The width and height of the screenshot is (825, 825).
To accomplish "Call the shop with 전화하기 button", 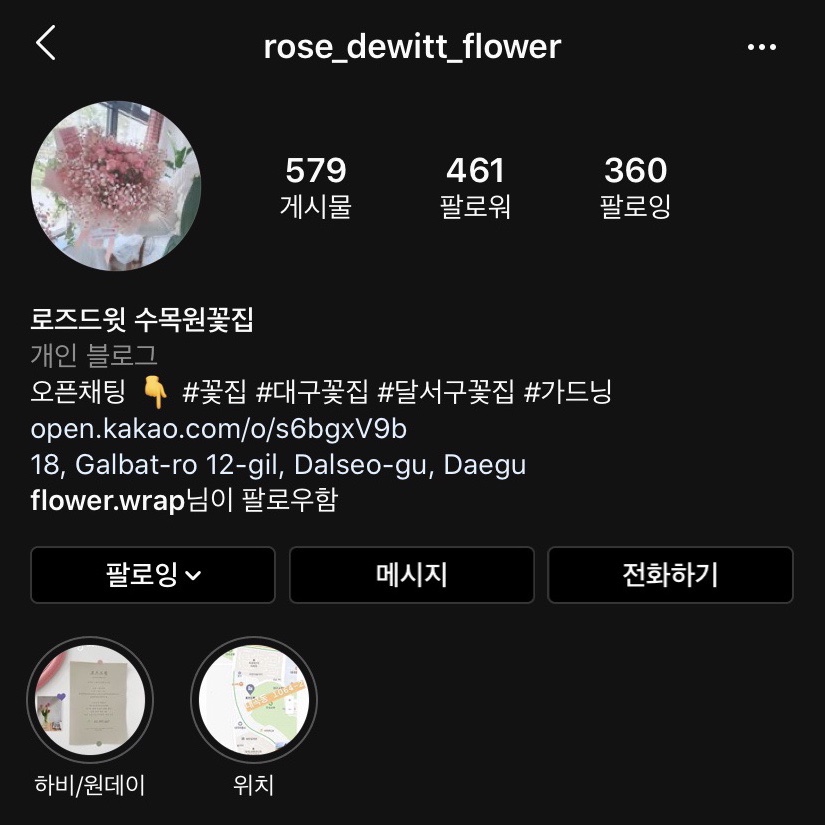I will coord(670,575).
